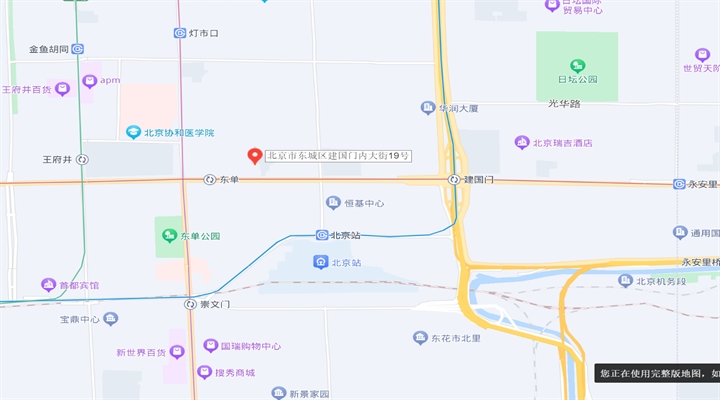Screen dimensions: 720x400
Task: Select the 北京站 railway station marker
Action: click(x=321, y=262)
